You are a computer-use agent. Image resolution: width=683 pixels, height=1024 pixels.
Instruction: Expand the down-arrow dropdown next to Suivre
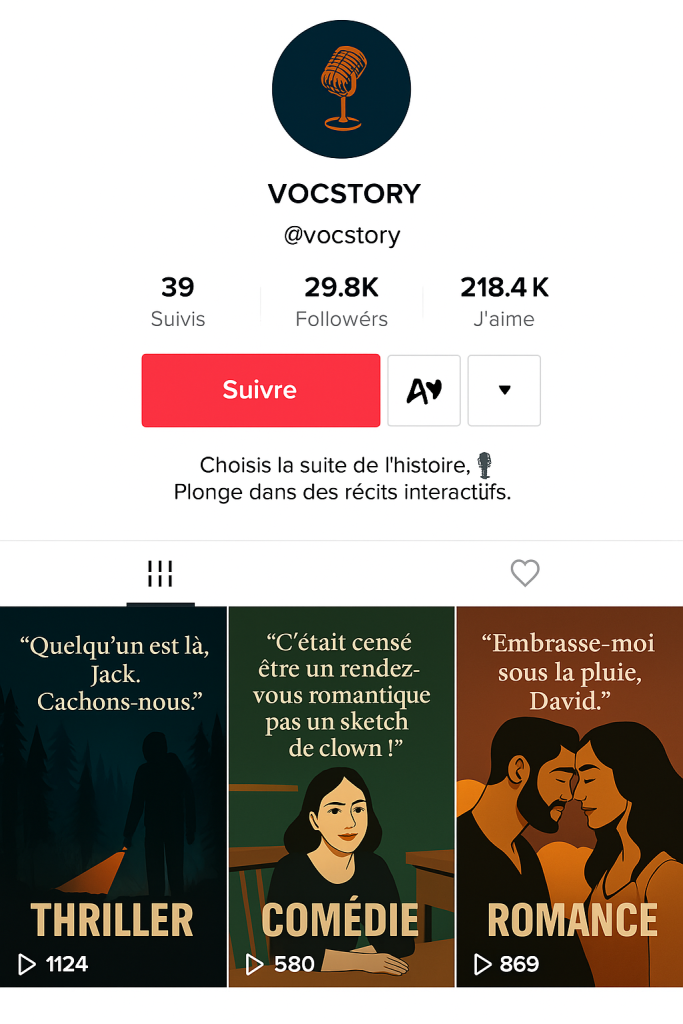(x=504, y=390)
